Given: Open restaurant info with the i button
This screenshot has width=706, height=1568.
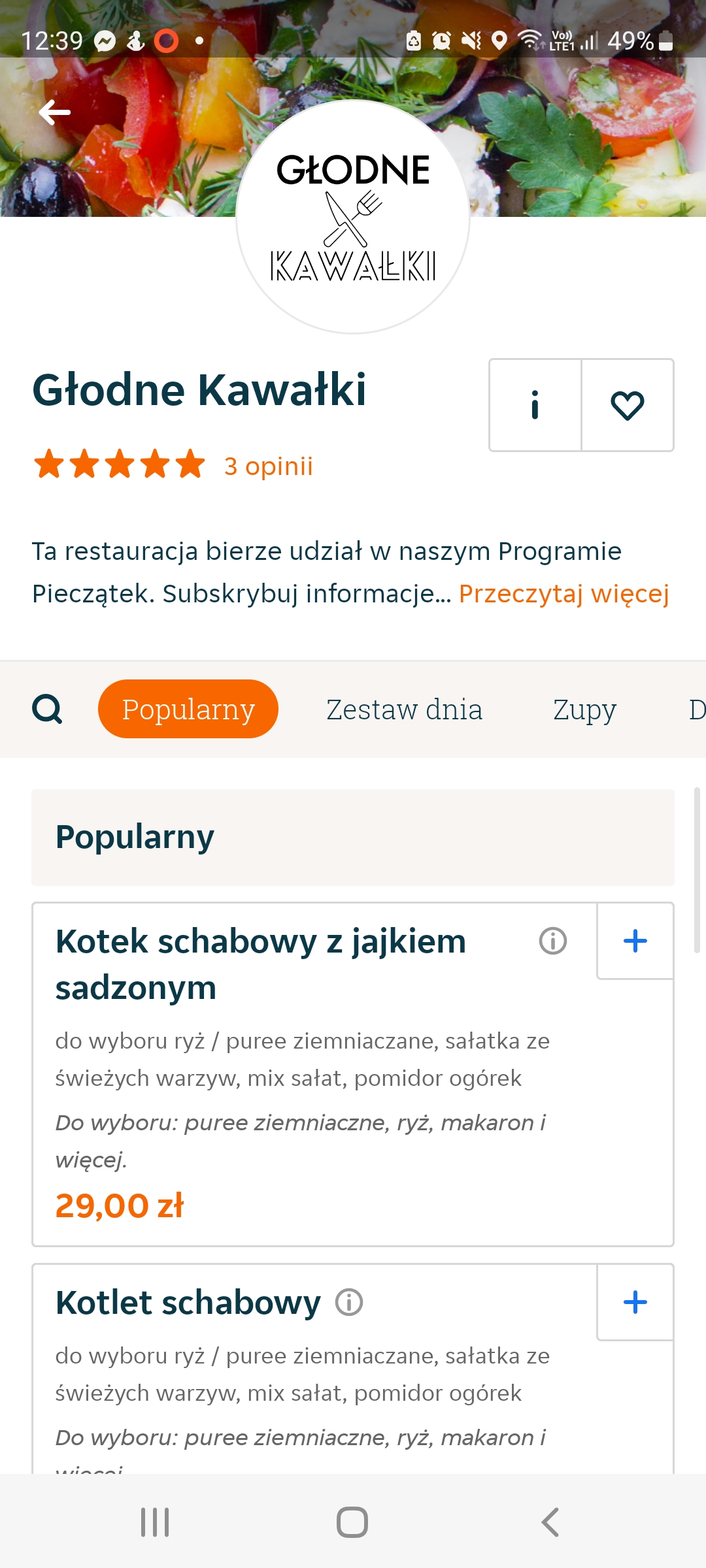Looking at the screenshot, I should [535, 405].
